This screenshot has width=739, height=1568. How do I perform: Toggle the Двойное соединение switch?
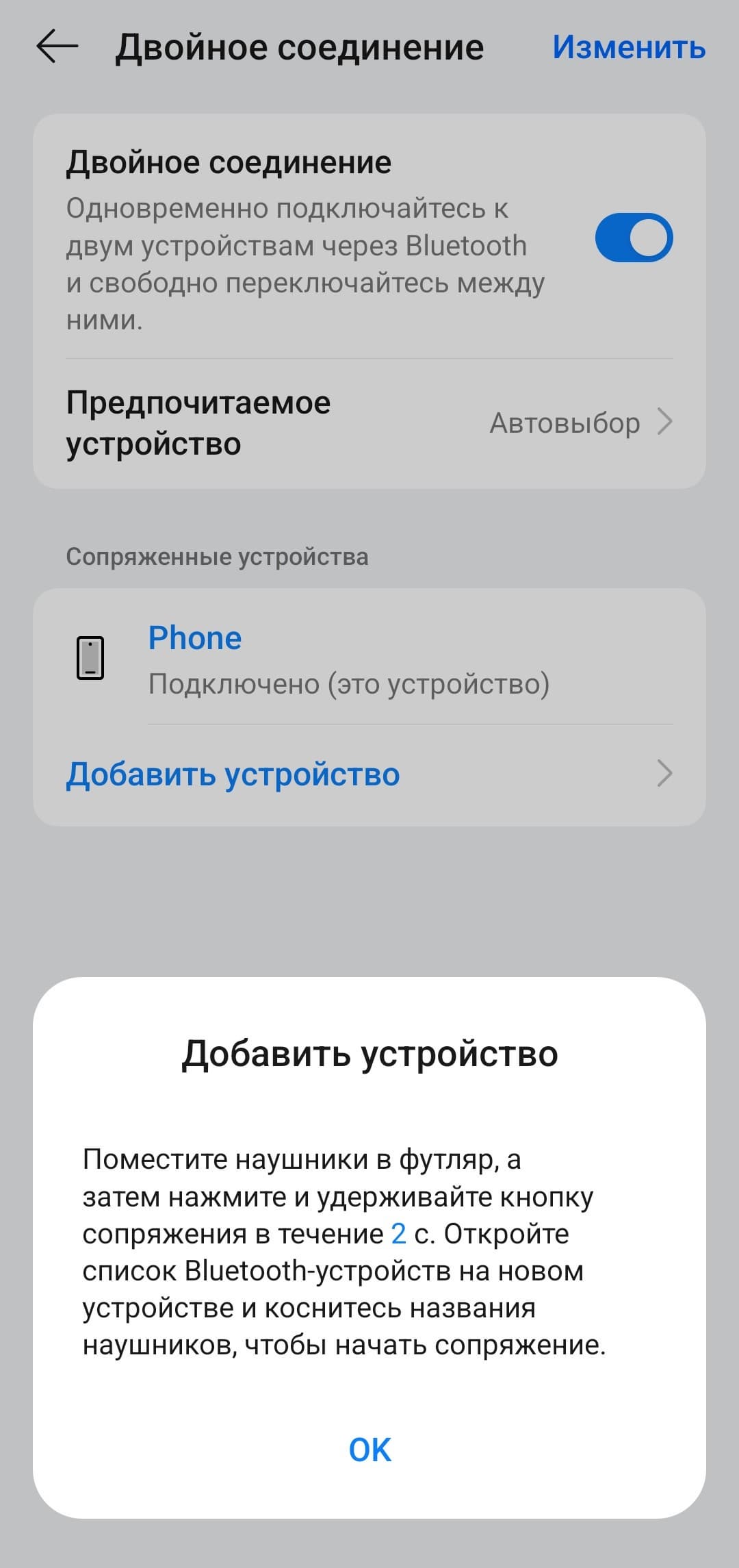pyautogui.click(x=634, y=238)
